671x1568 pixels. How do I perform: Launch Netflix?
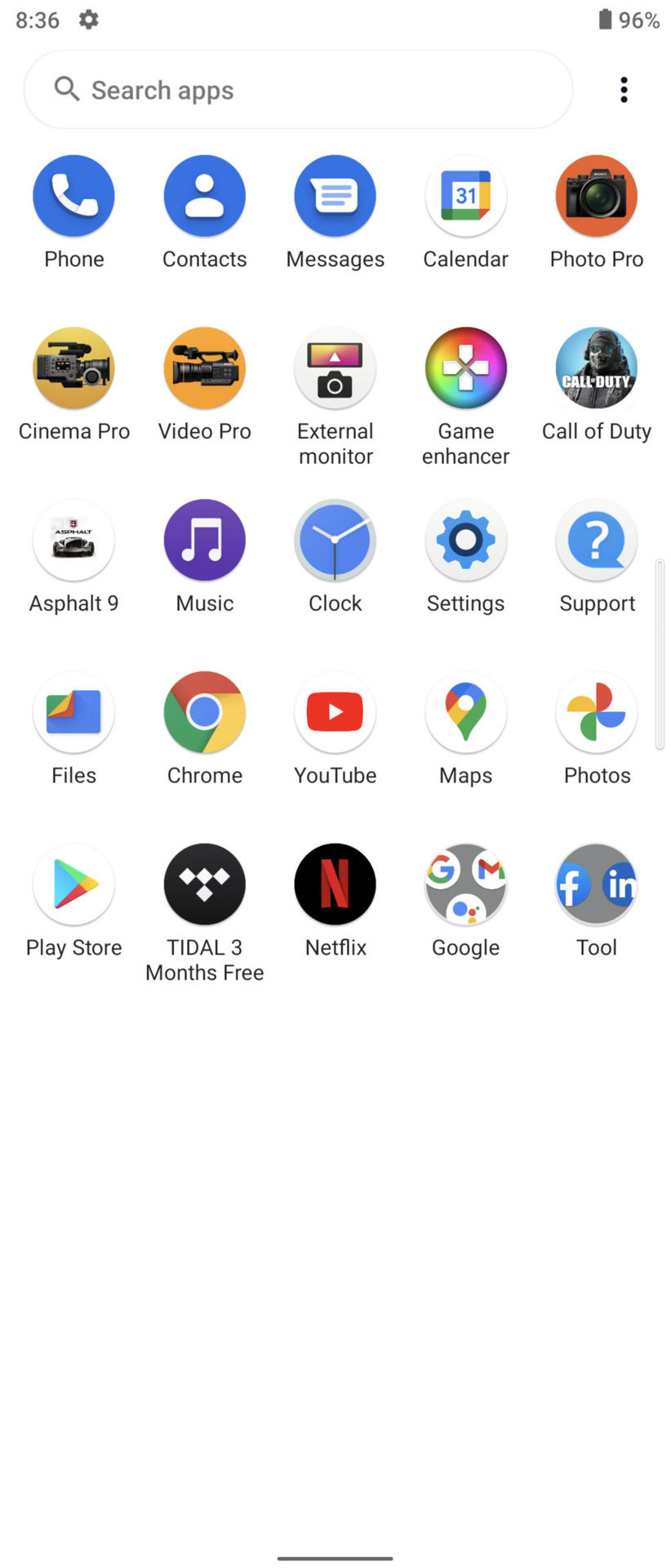335,884
